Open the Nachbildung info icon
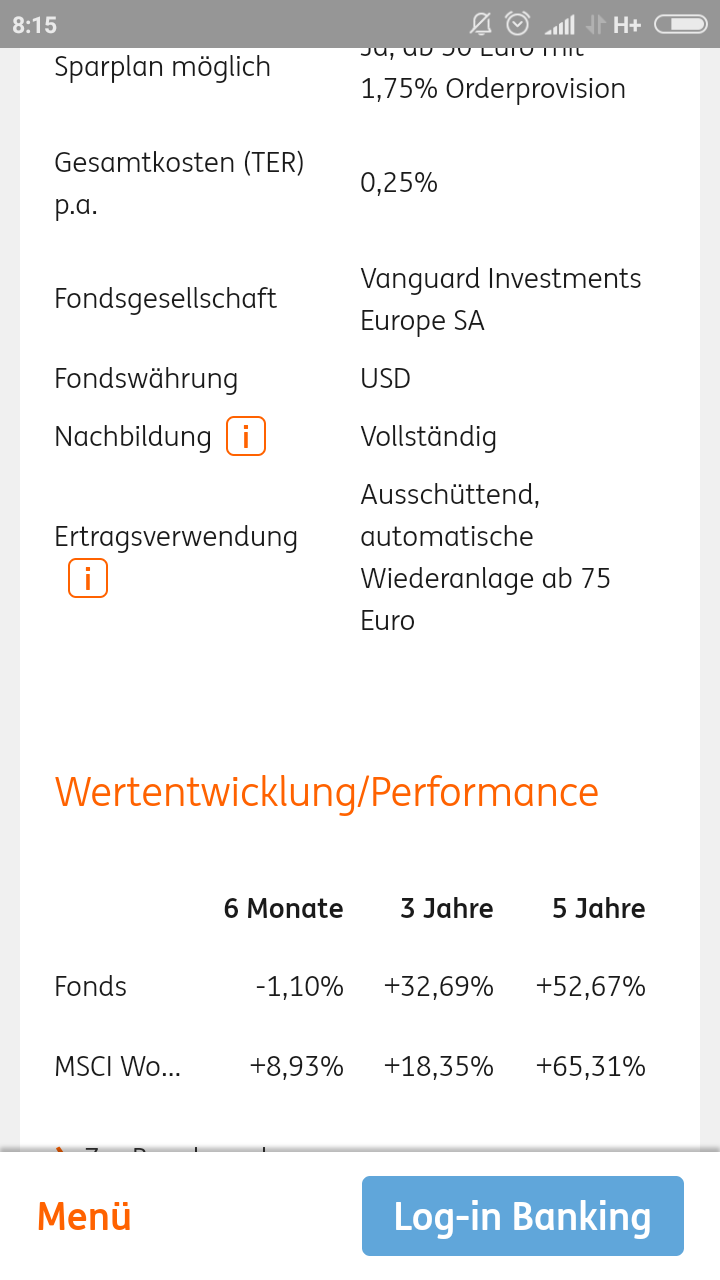The image size is (720, 1280). (246, 437)
